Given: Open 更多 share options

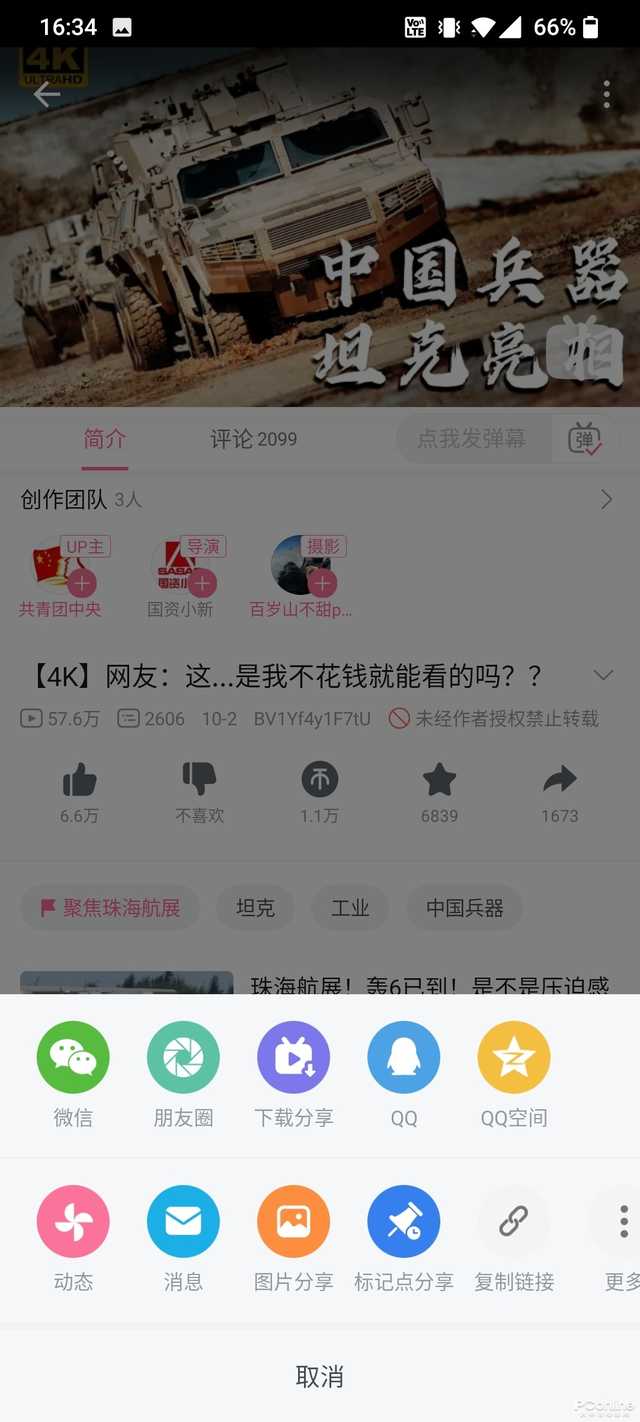Looking at the screenshot, I should 622,1221.
